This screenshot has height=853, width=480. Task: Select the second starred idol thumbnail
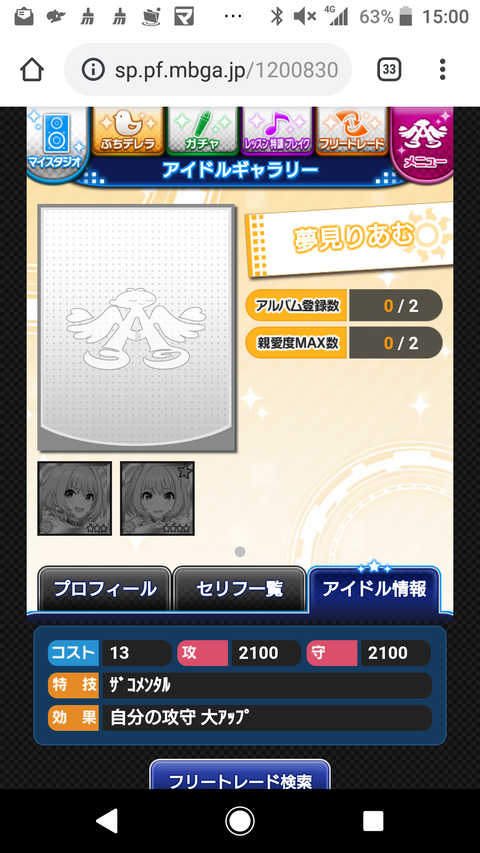tap(157, 498)
